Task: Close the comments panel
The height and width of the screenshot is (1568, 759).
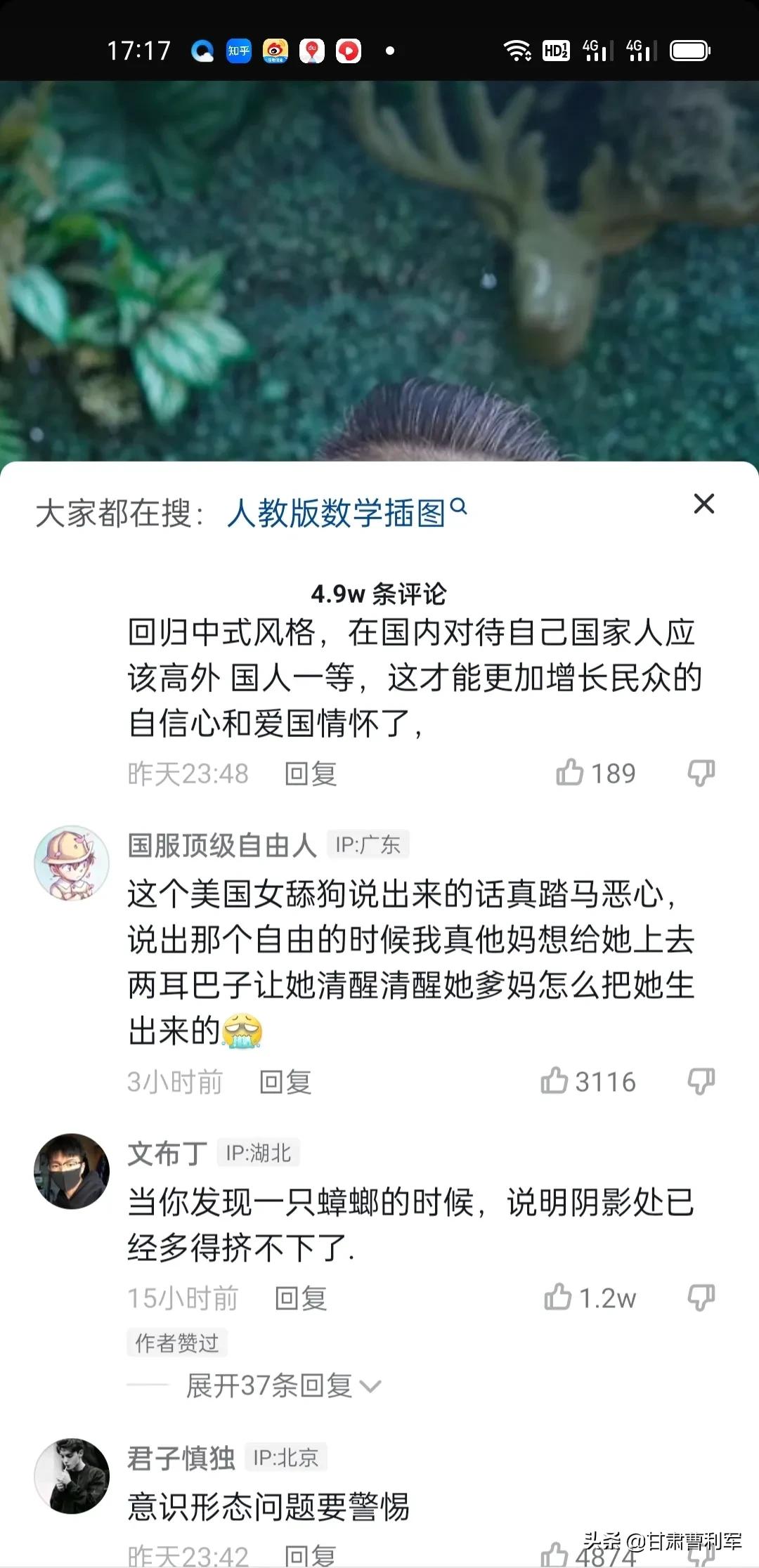Action: (703, 504)
